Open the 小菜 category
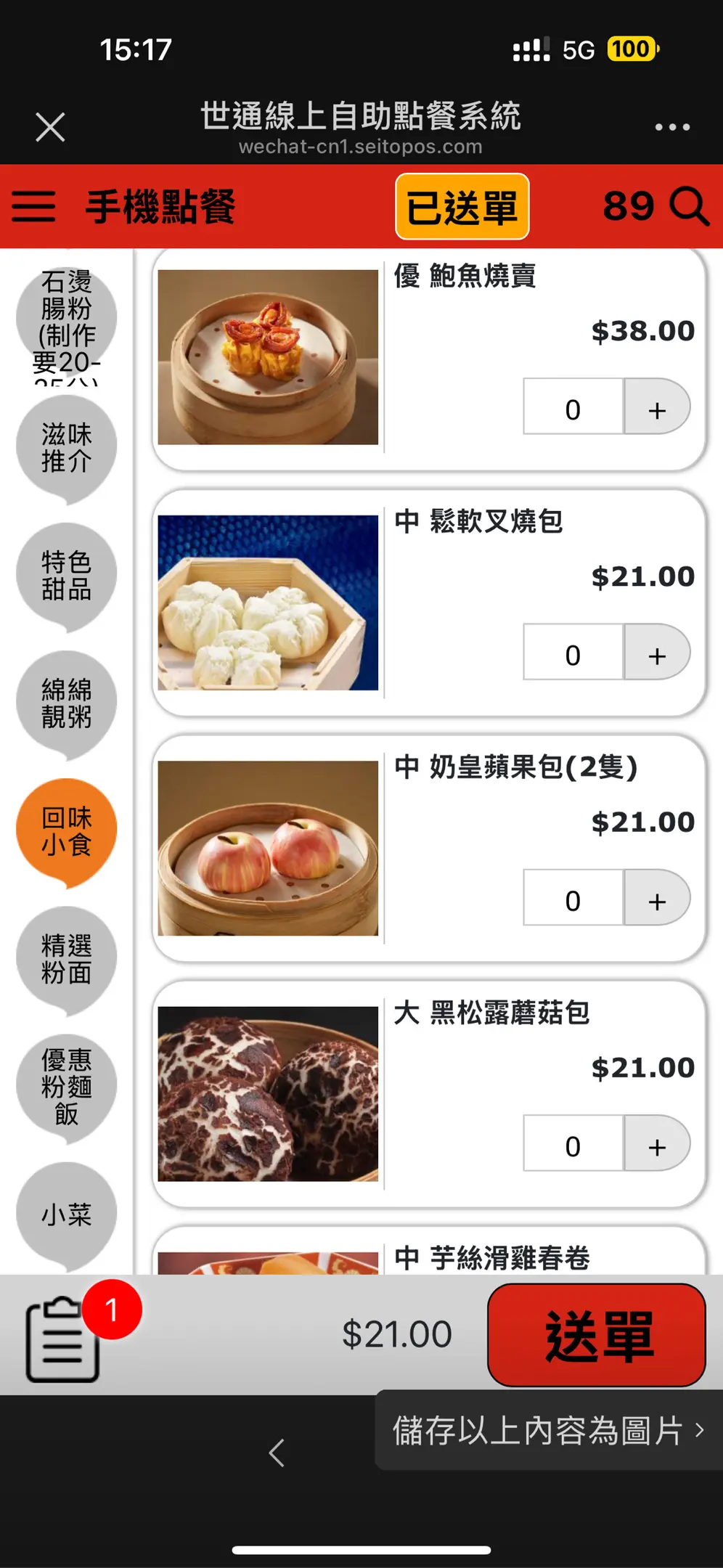This screenshot has height=1568, width=723. coord(66,1214)
